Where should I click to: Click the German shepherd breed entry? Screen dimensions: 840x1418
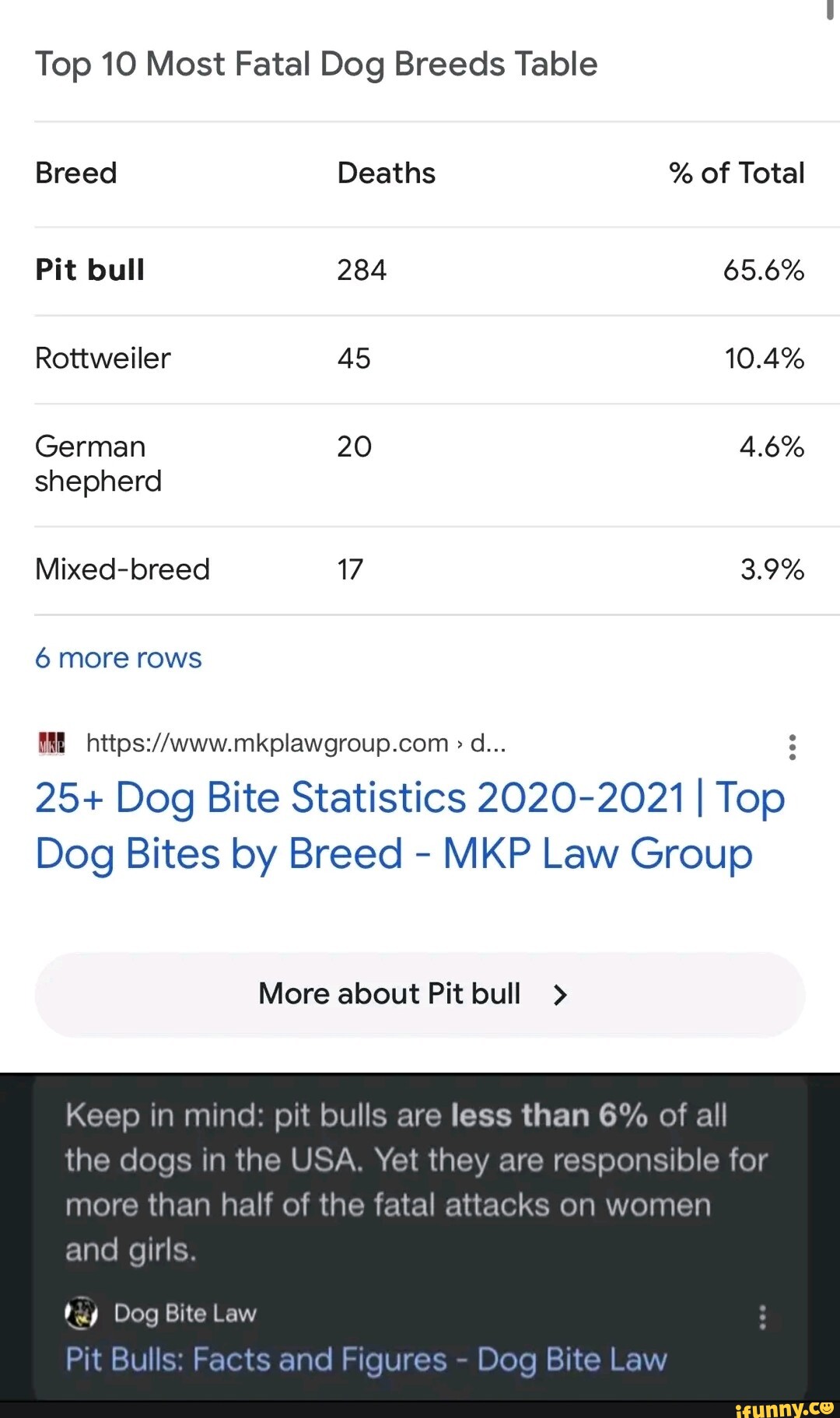point(98,463)
